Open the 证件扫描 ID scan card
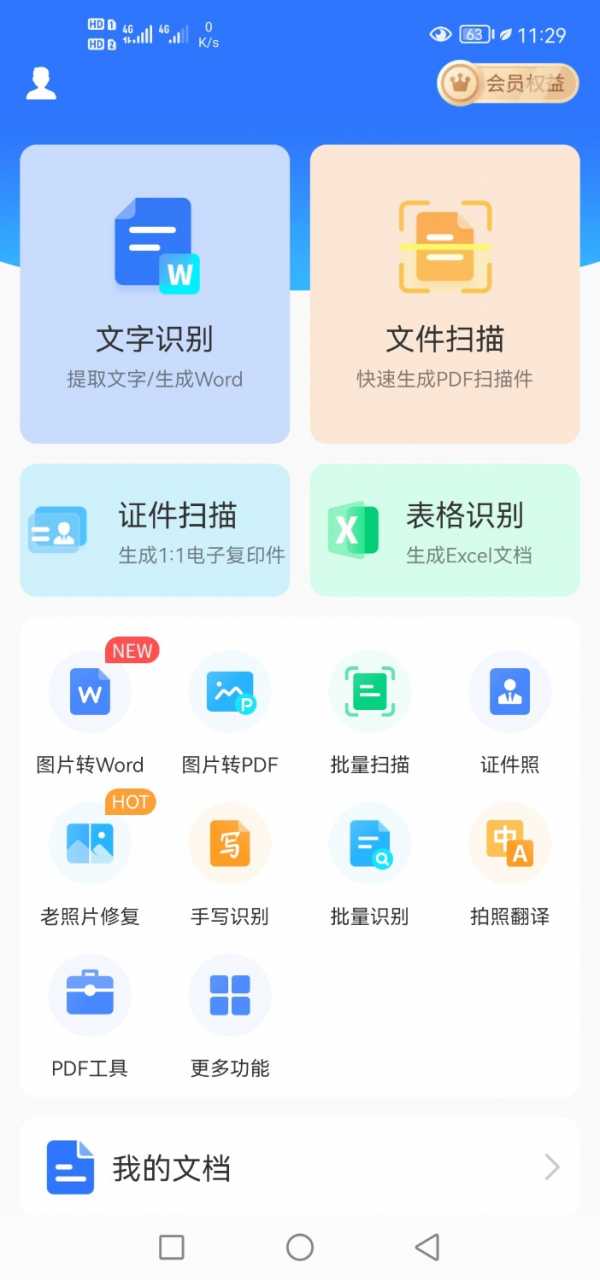 point(155,530)
